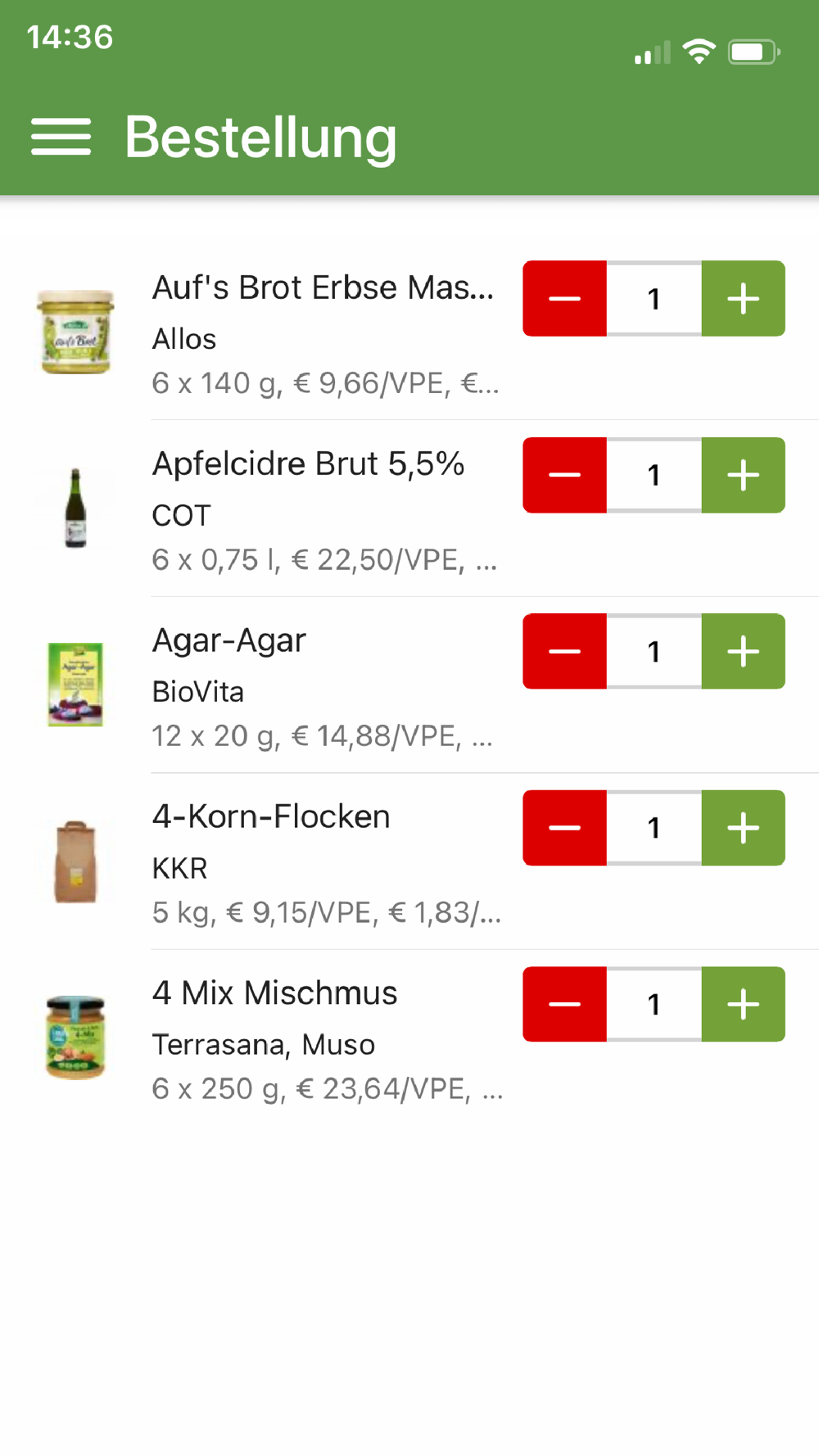
Task: Add one more 4 Mix Mischmus
Action: (x=743, y=1005)
